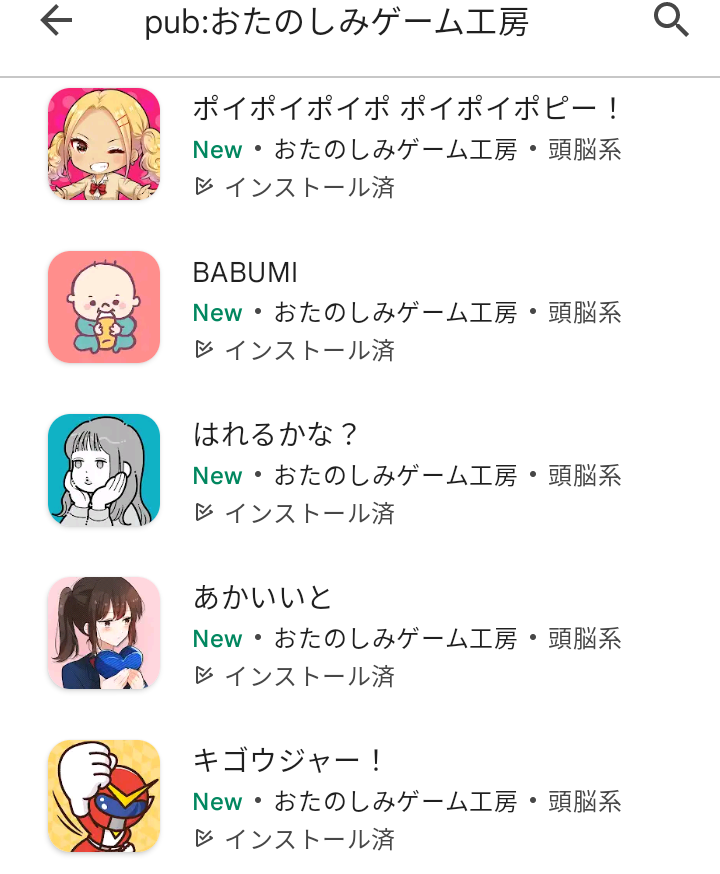Go back using the top-left arrow
720x874 pixels.
(x=57, y=21)
